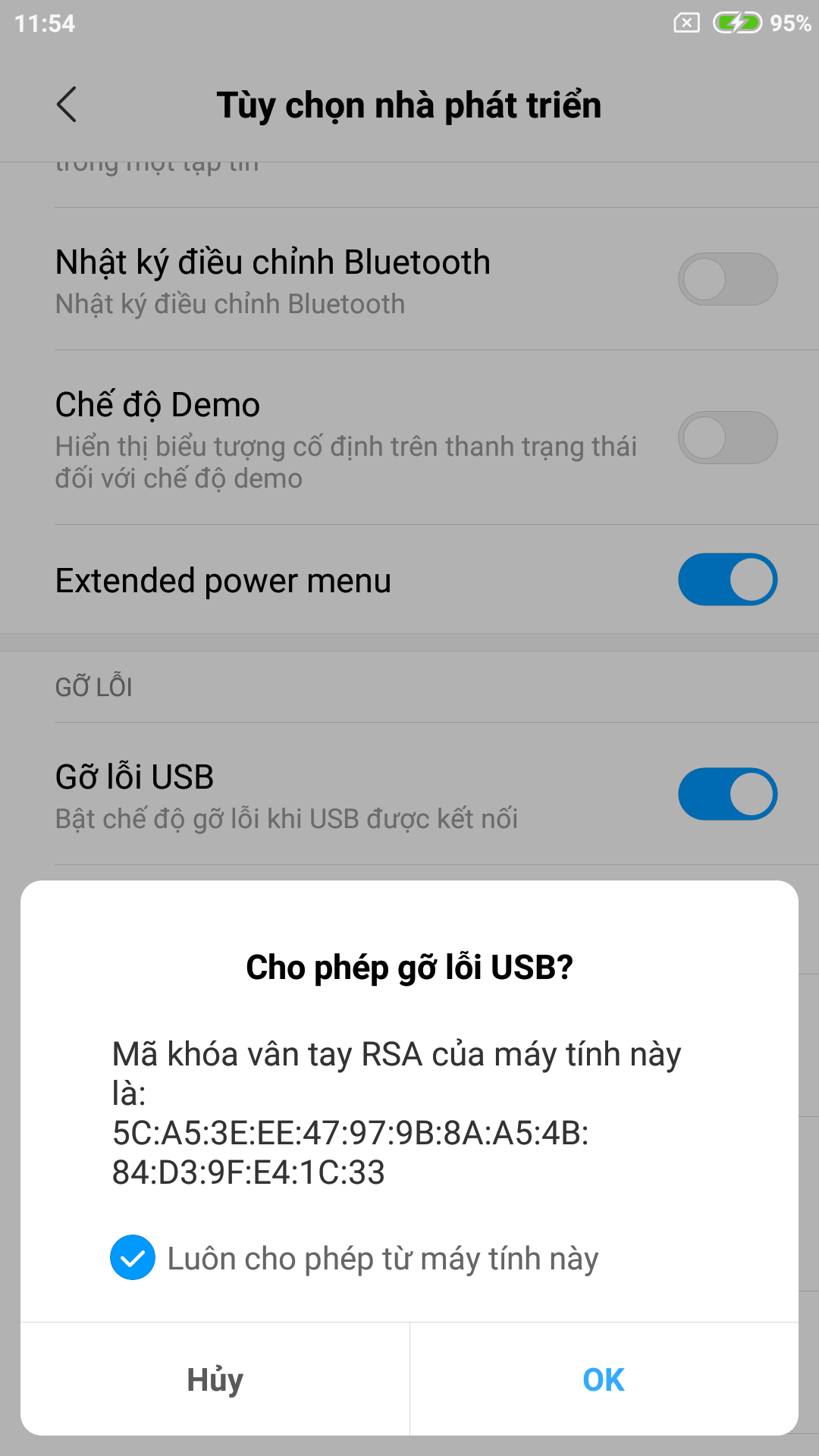Uncheck Luôn cho phép từ máy tính này
The width and height of the screenshot is (819, 1456).
pyautogui.click(x=133, y=1258)
